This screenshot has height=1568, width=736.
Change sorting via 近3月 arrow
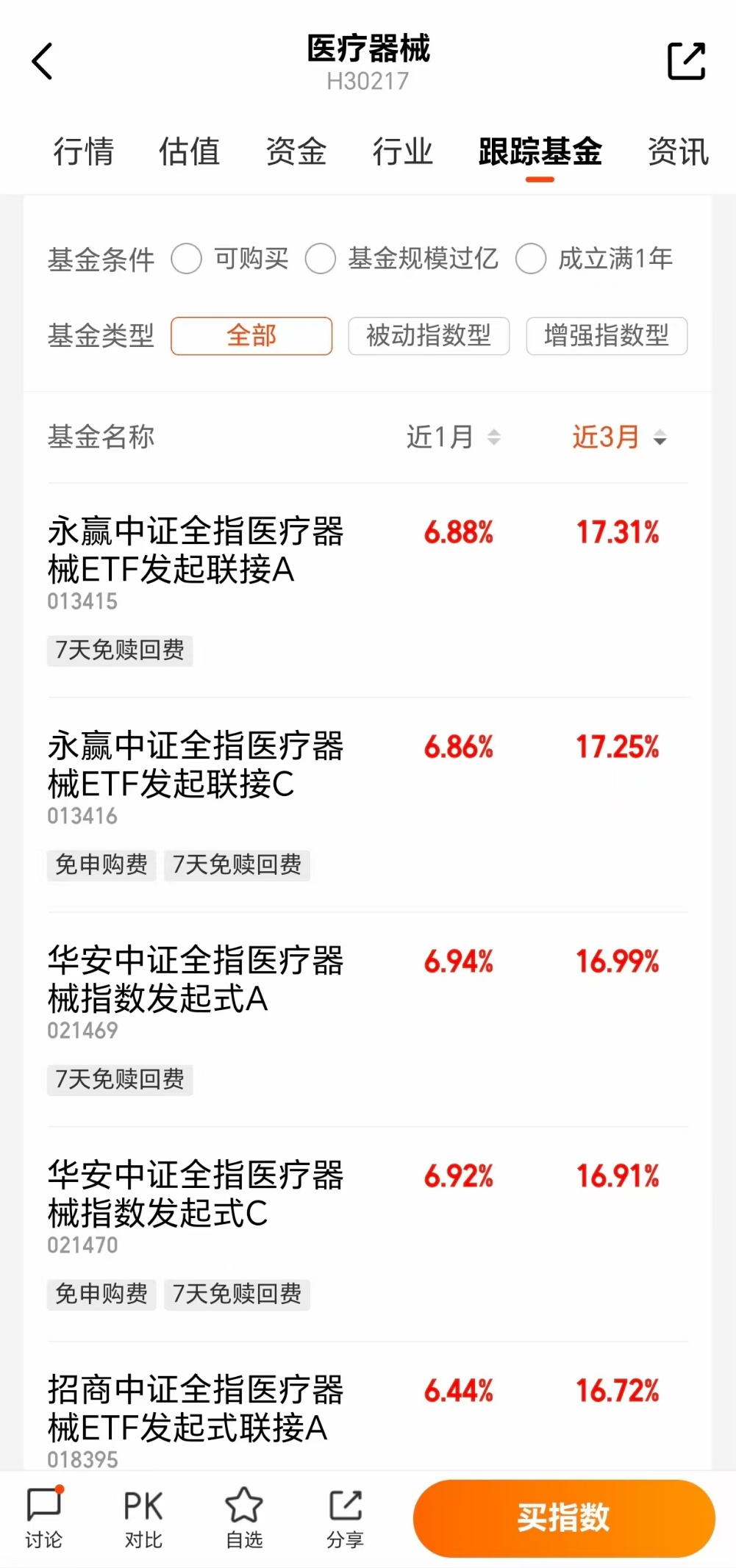pyautogui.click(x=660, y=437)
